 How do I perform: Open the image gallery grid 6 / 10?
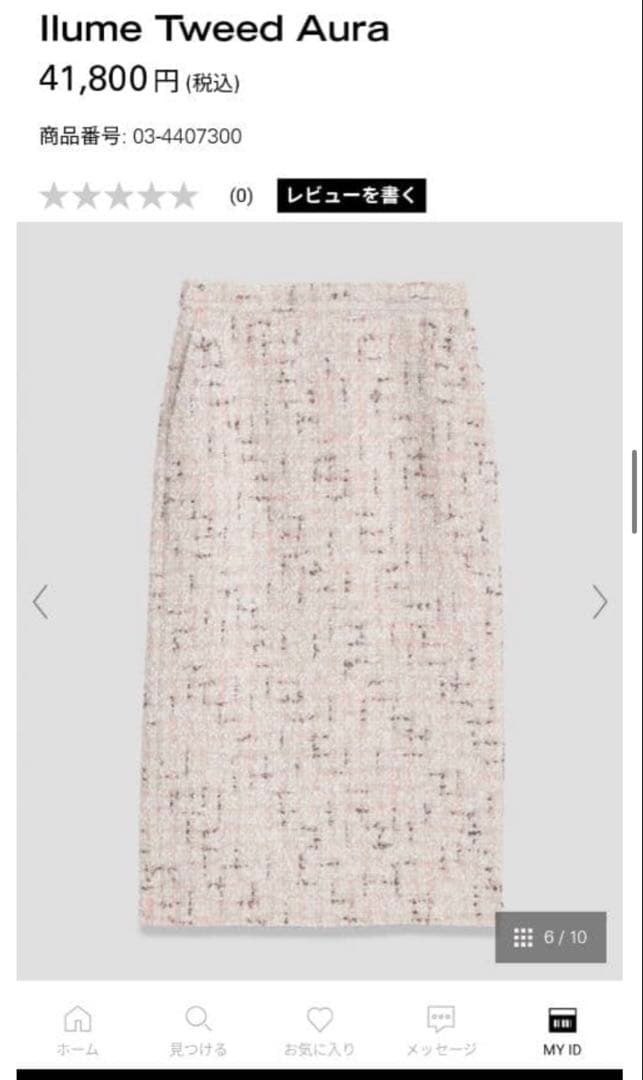coord(550,937)
